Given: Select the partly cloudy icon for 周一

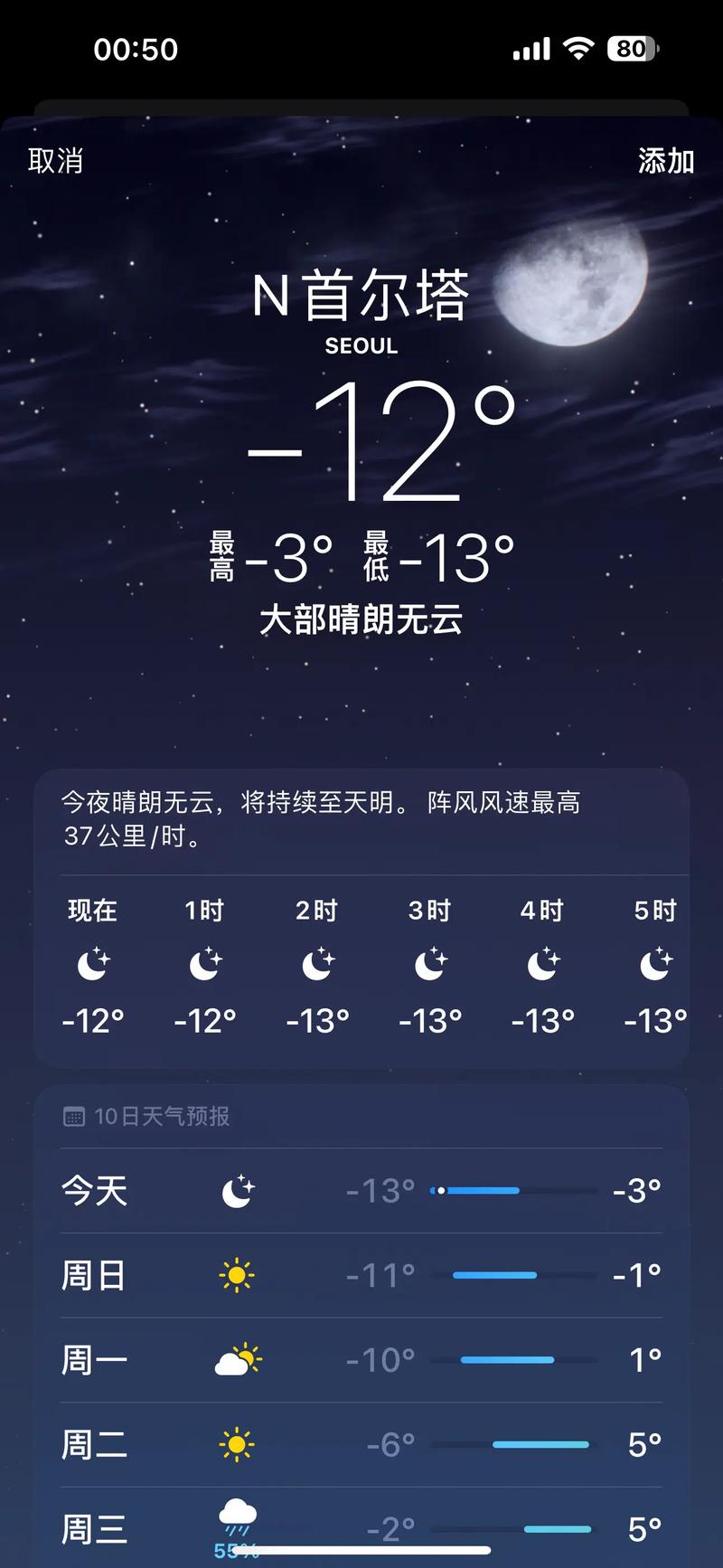Looking at the screenshot, I should point(238,1359).
